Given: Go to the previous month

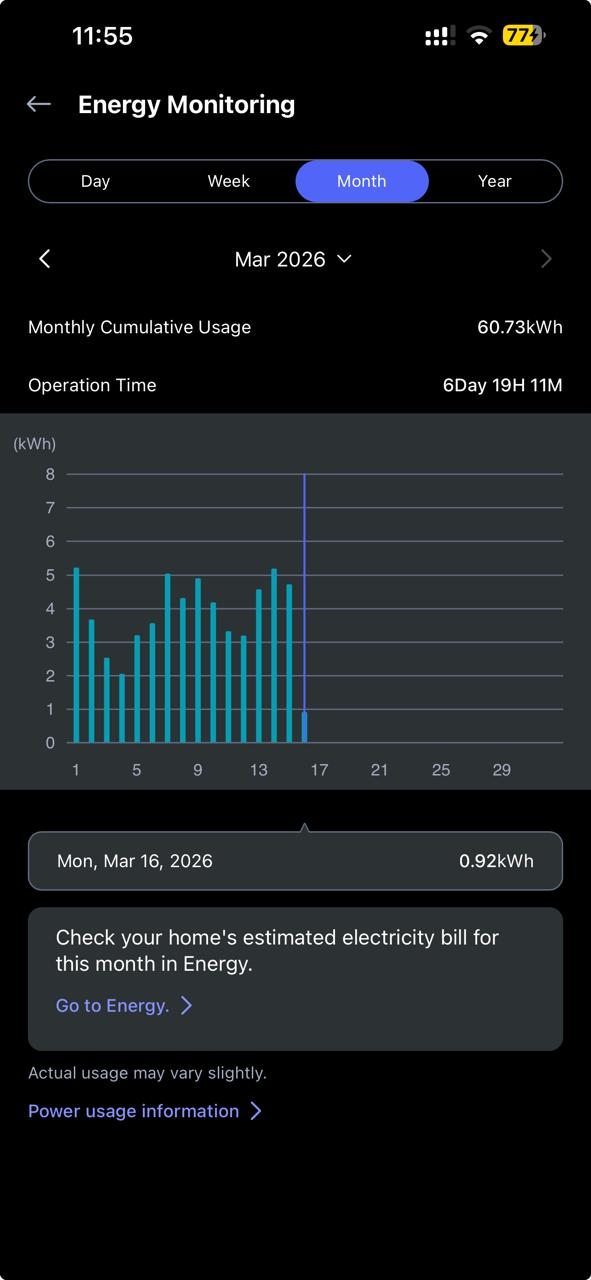Looking at the screenshot, I should pos(44,259).
